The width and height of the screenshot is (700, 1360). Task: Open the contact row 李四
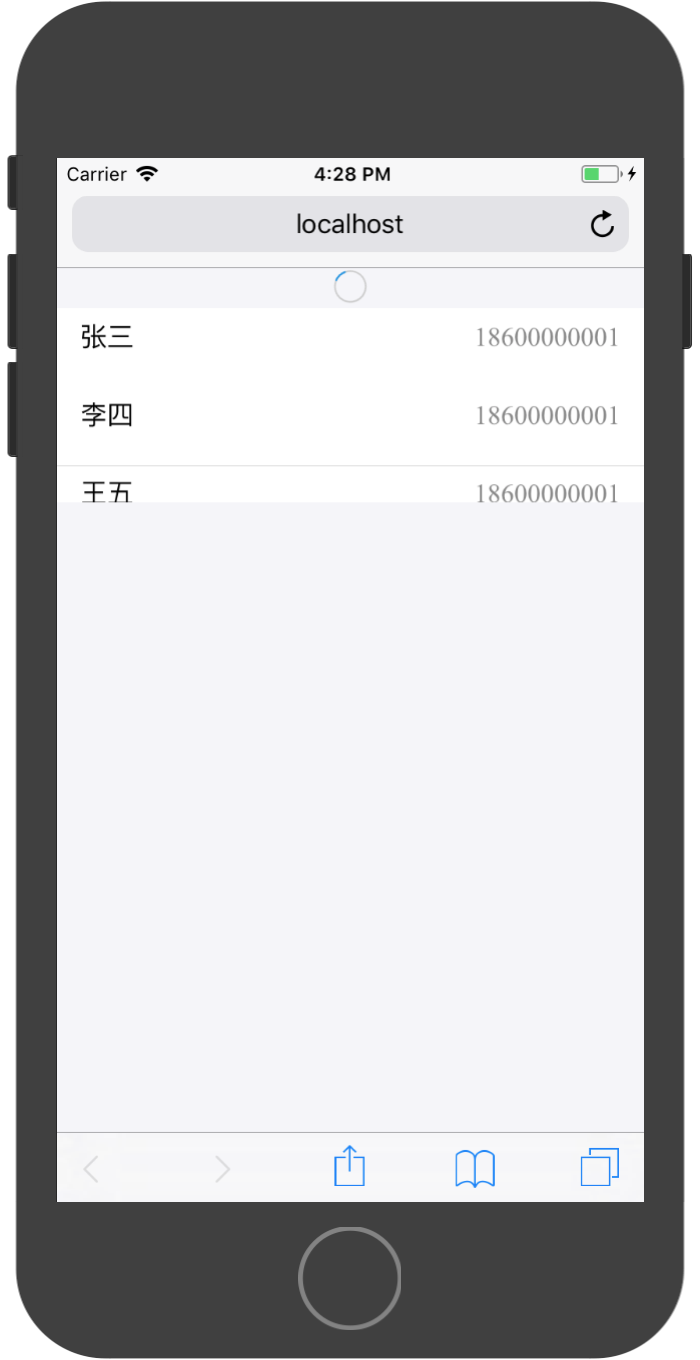pyautogui.click(x=349, y=415)
